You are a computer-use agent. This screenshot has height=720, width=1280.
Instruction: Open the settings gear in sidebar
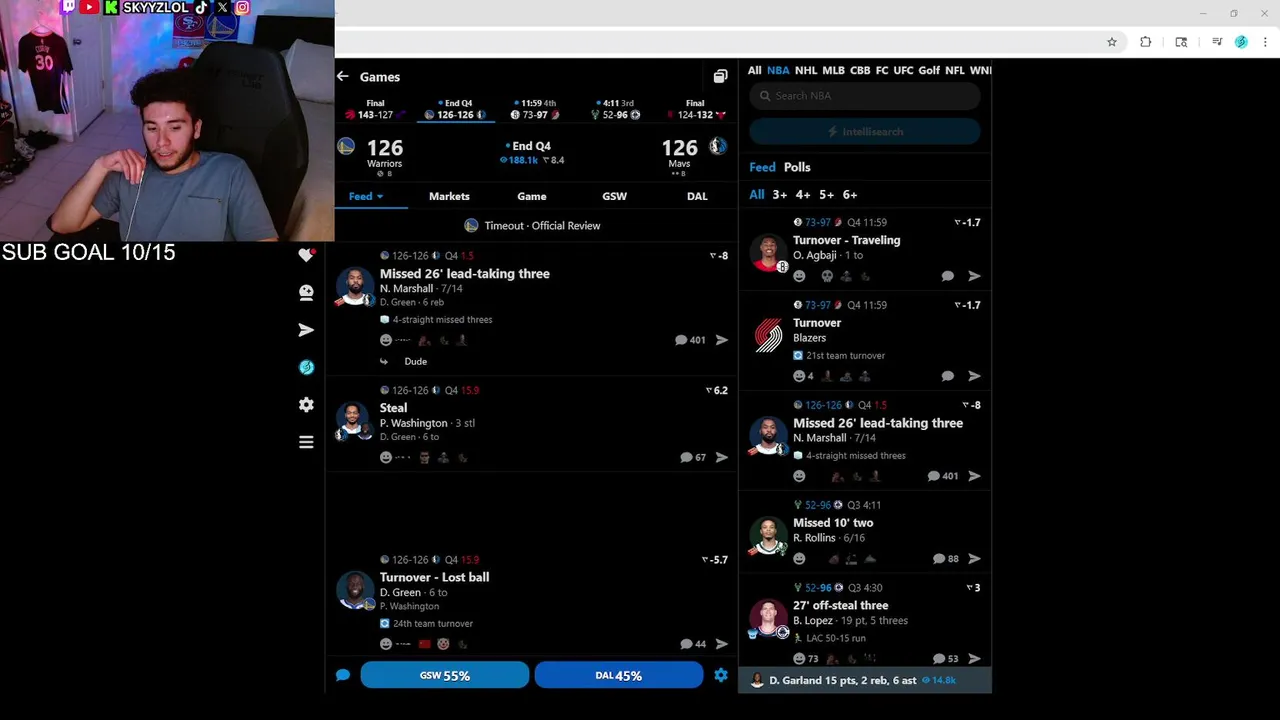click(306, 405)
